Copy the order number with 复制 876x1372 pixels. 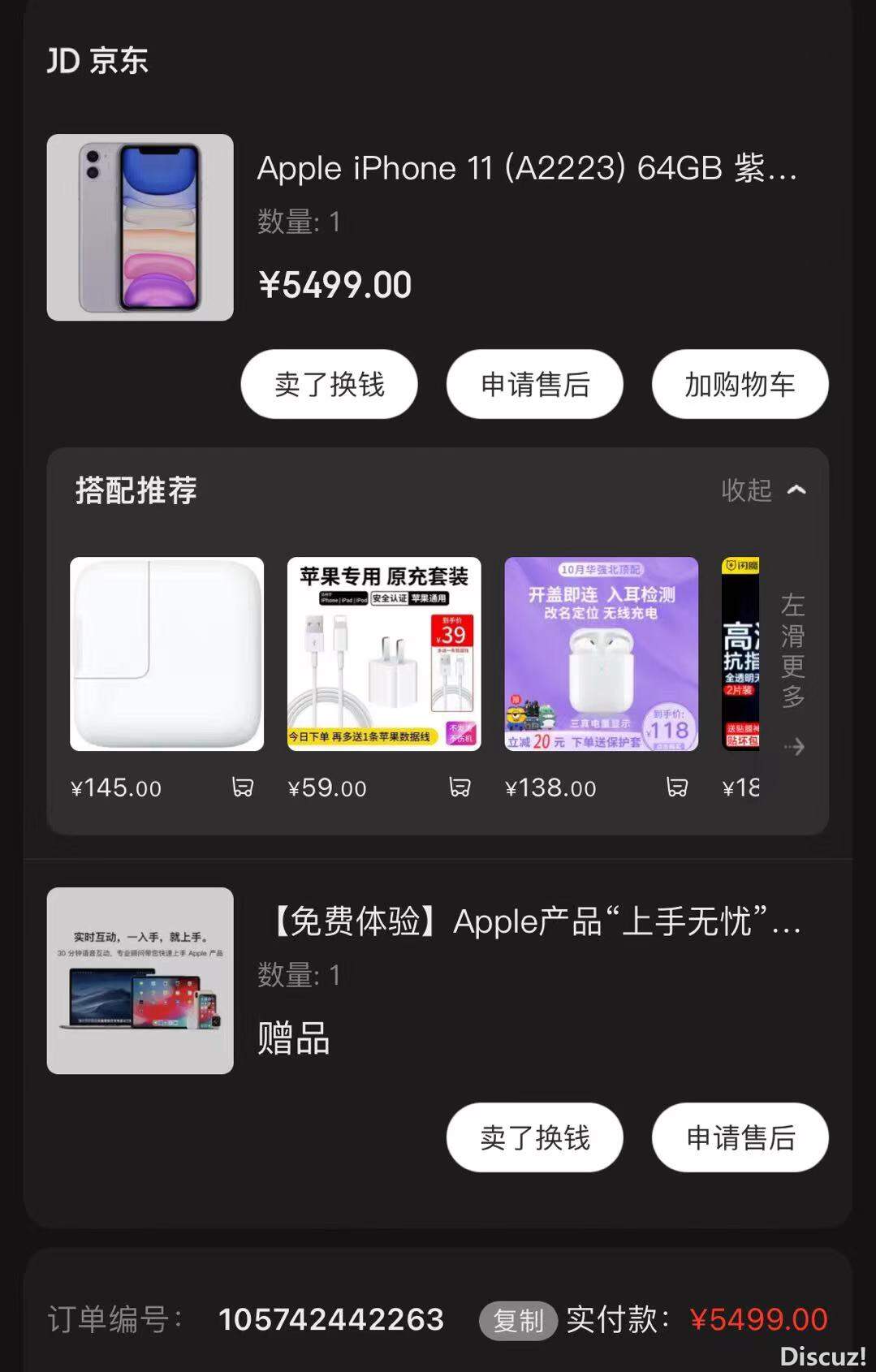[517, 1321]
